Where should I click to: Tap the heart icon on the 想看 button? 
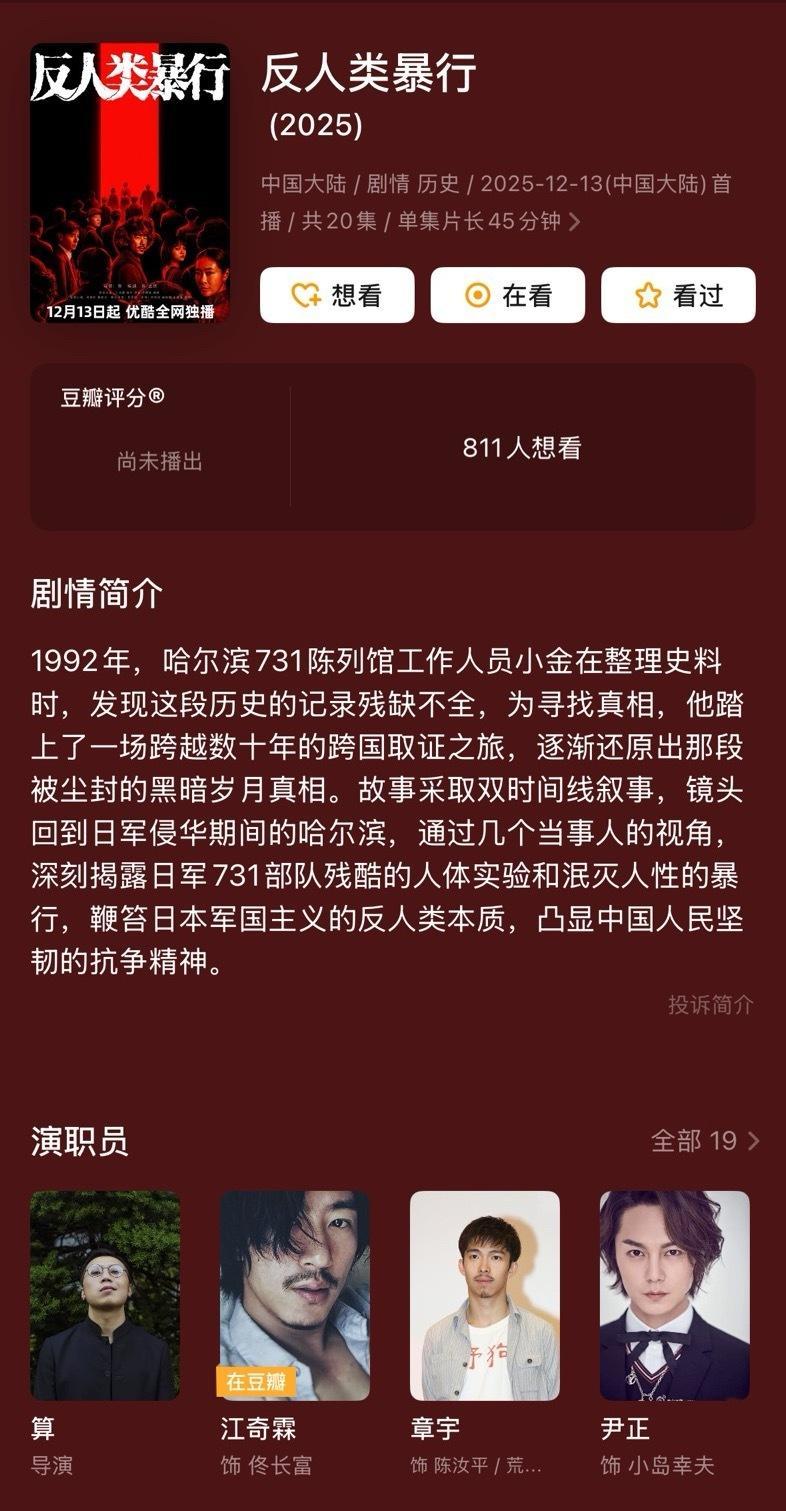tap(306, 295)
